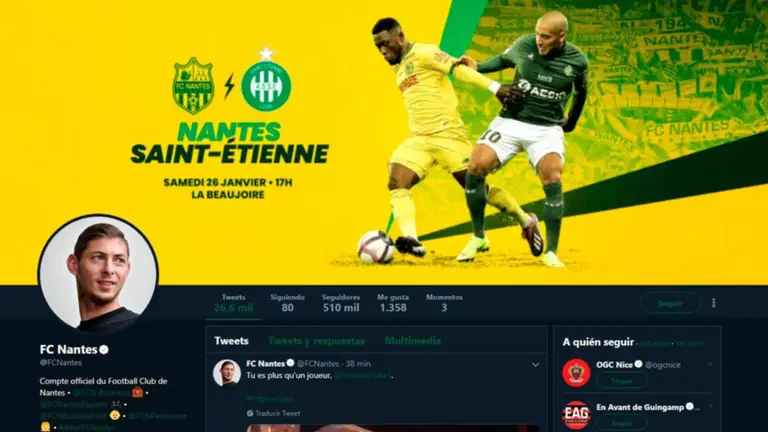
Task: Switch to Tweets y respuestas tab
Action: coord(318,341)
